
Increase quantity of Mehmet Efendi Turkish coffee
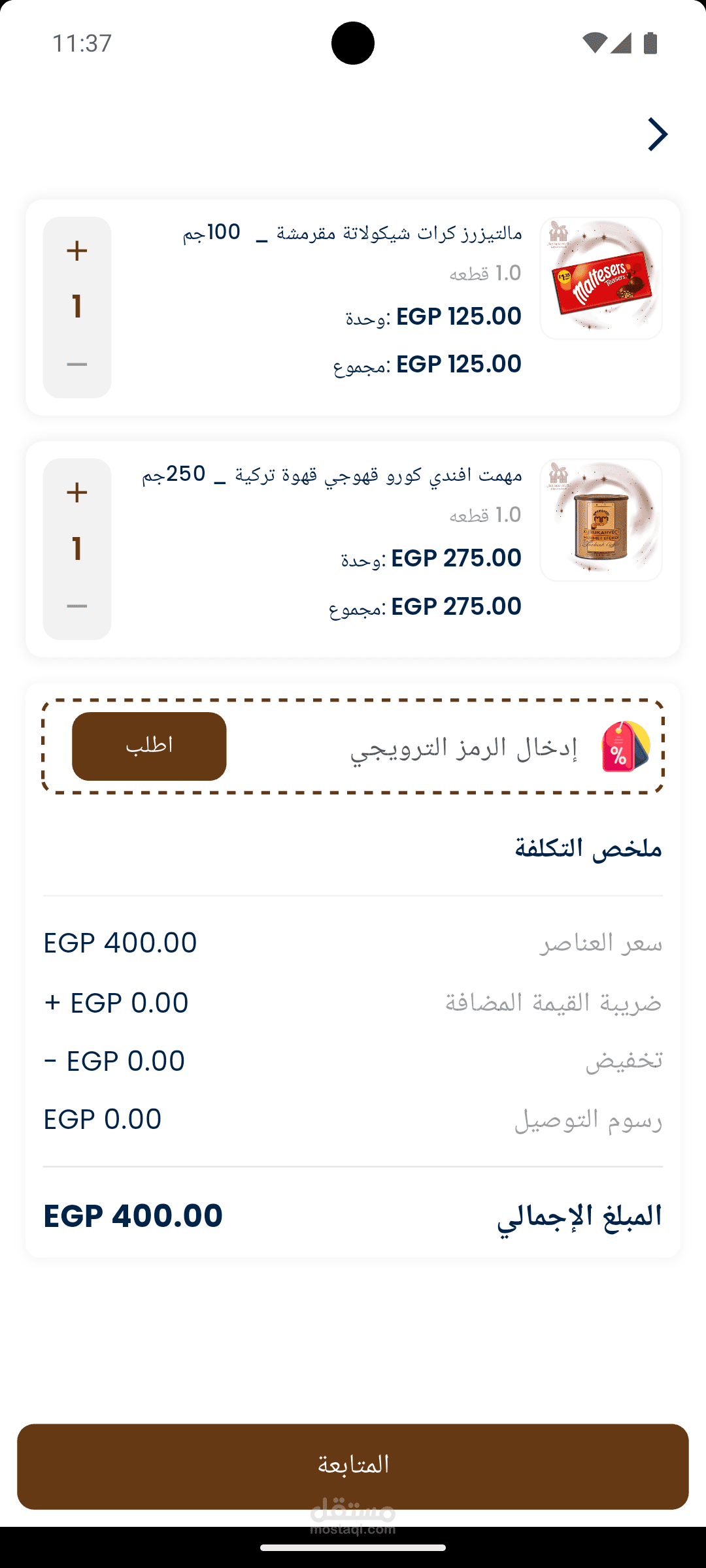(77, 493)
